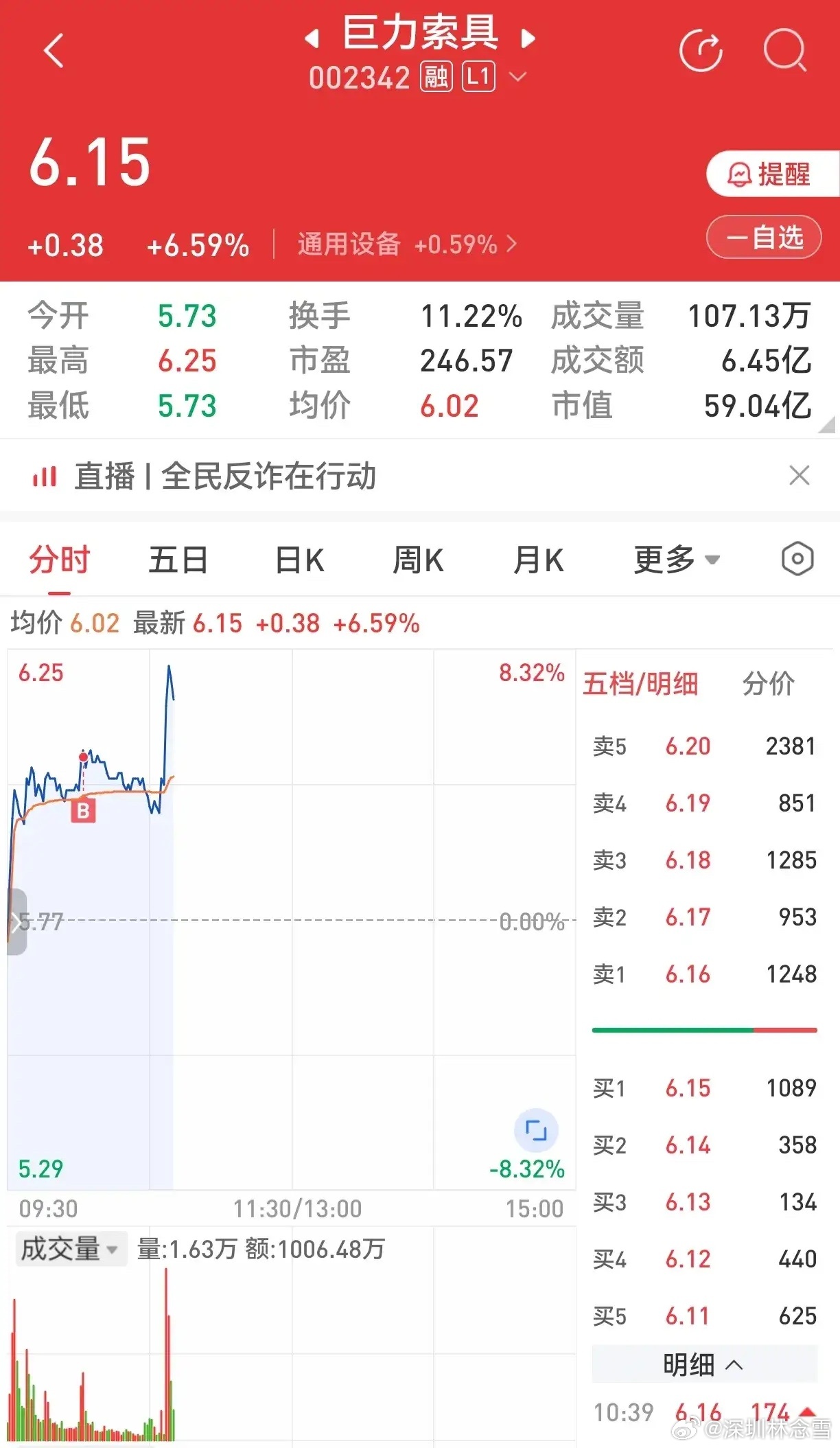Expand the chart to fullscreen

536,1130
